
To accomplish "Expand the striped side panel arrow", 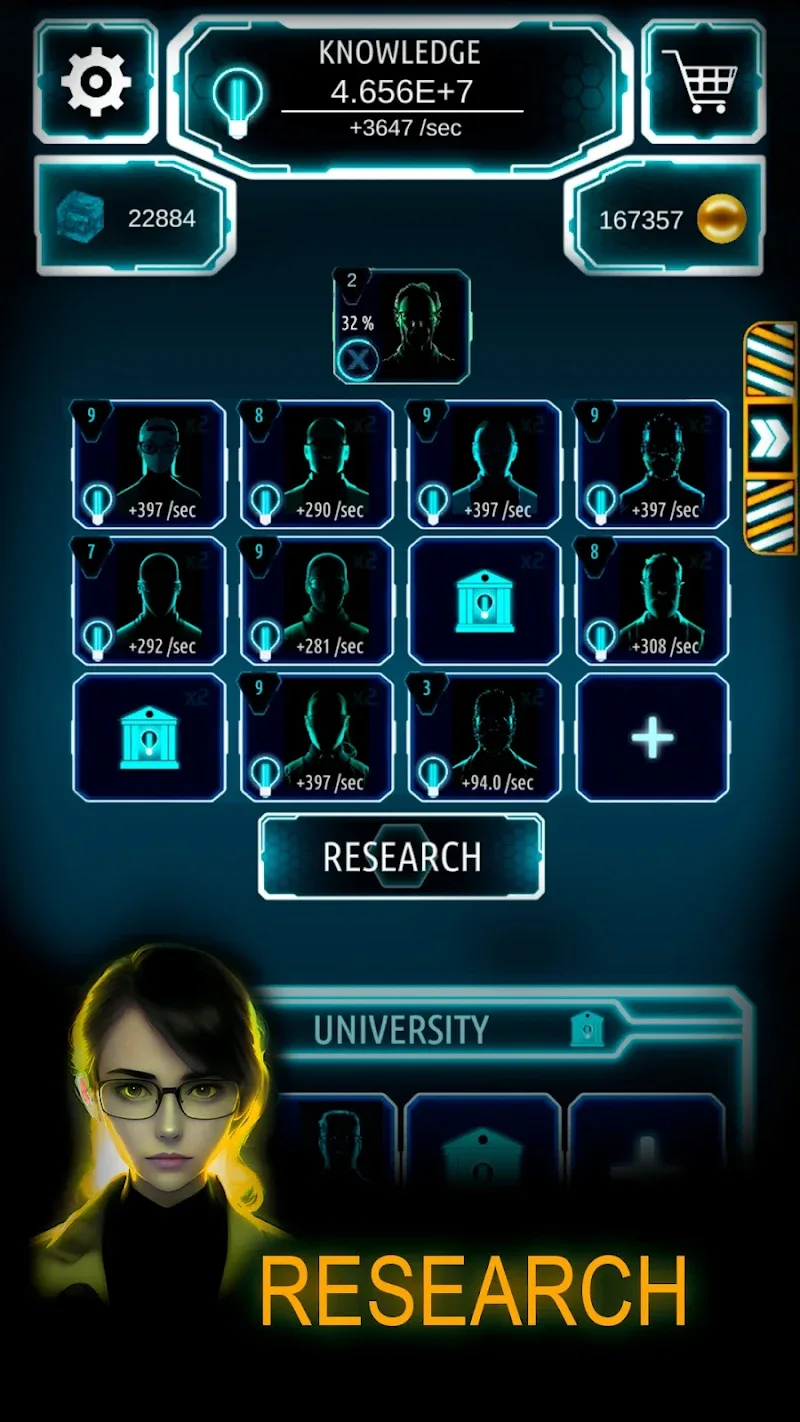I will tap(770, 438).
